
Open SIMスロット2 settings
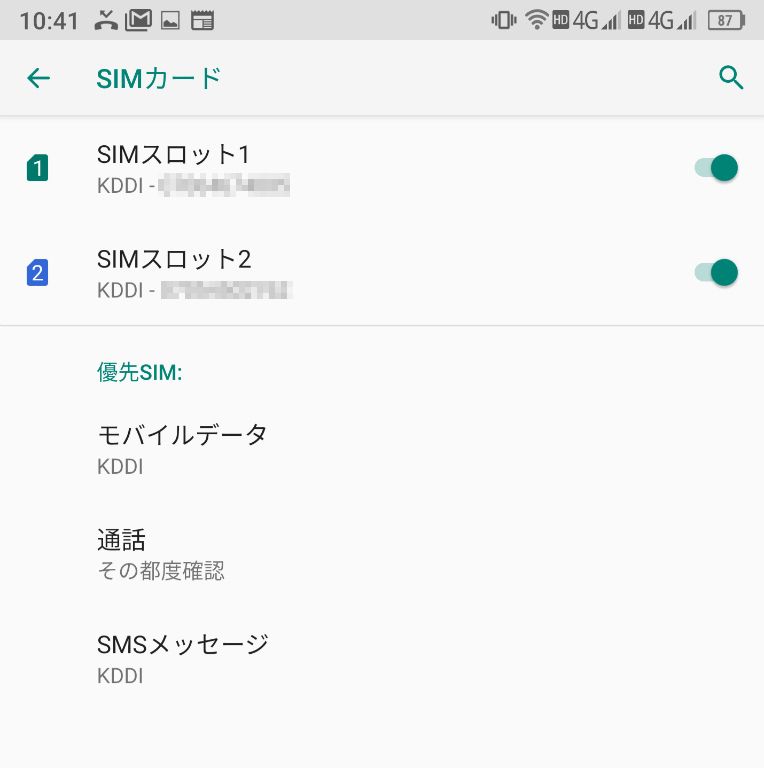point(300,273)
